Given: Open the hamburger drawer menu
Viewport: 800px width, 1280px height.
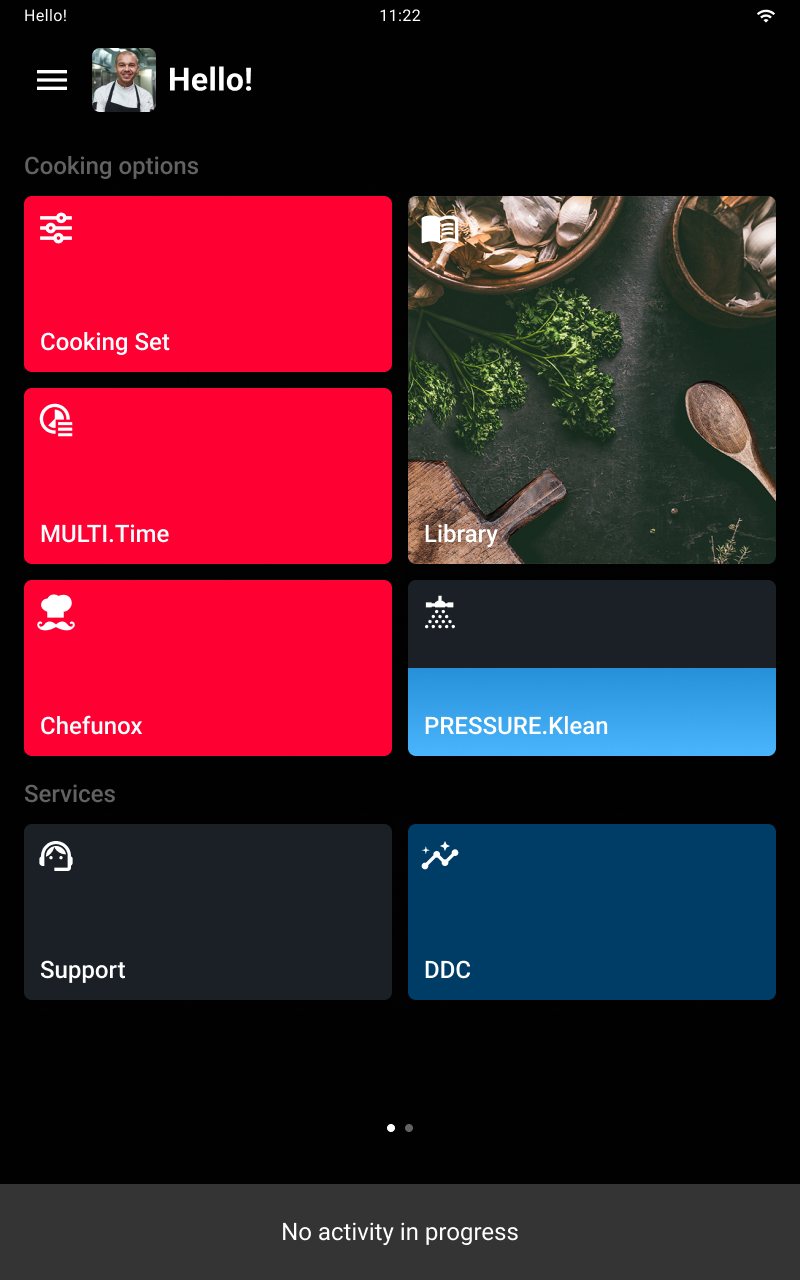Looking at the screenshot, I should [x=52, y=81].
